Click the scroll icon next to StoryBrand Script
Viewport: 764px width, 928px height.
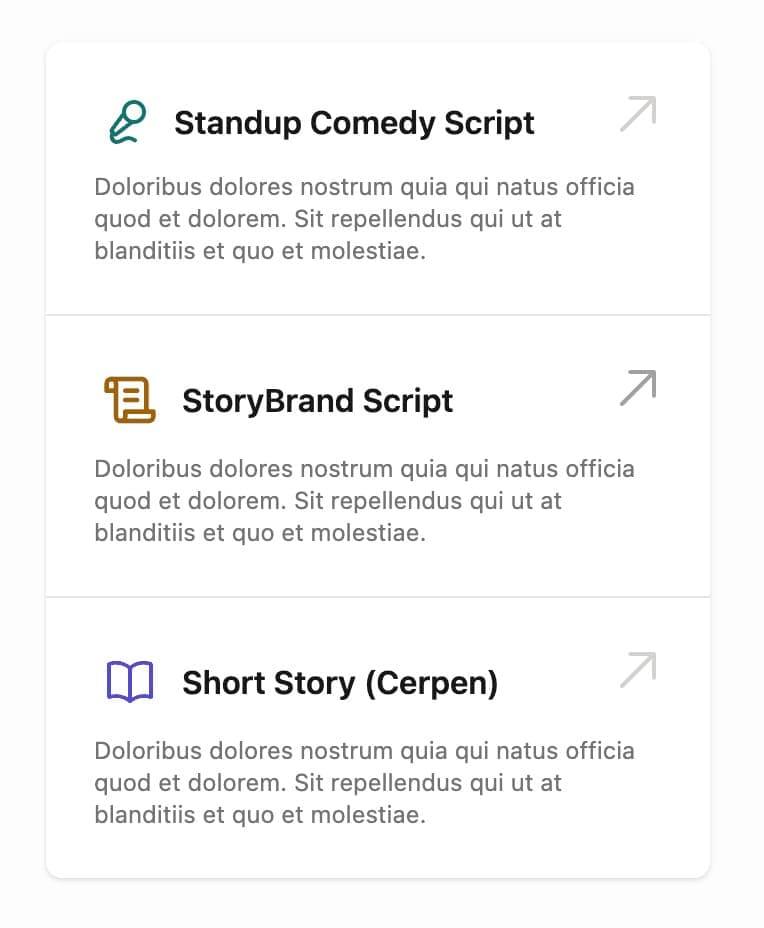tap(130, 400)
